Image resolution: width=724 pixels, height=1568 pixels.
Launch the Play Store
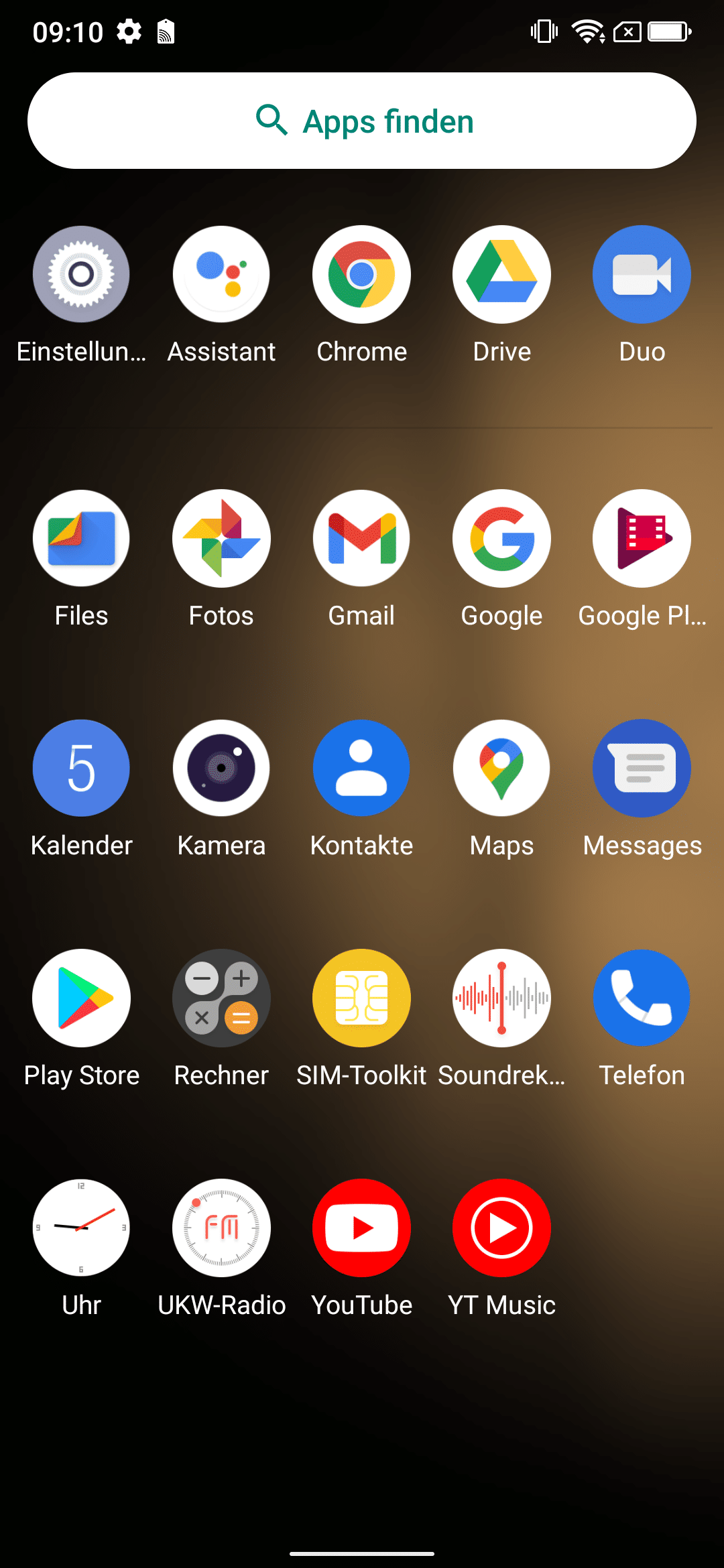[x=81, y=998]
